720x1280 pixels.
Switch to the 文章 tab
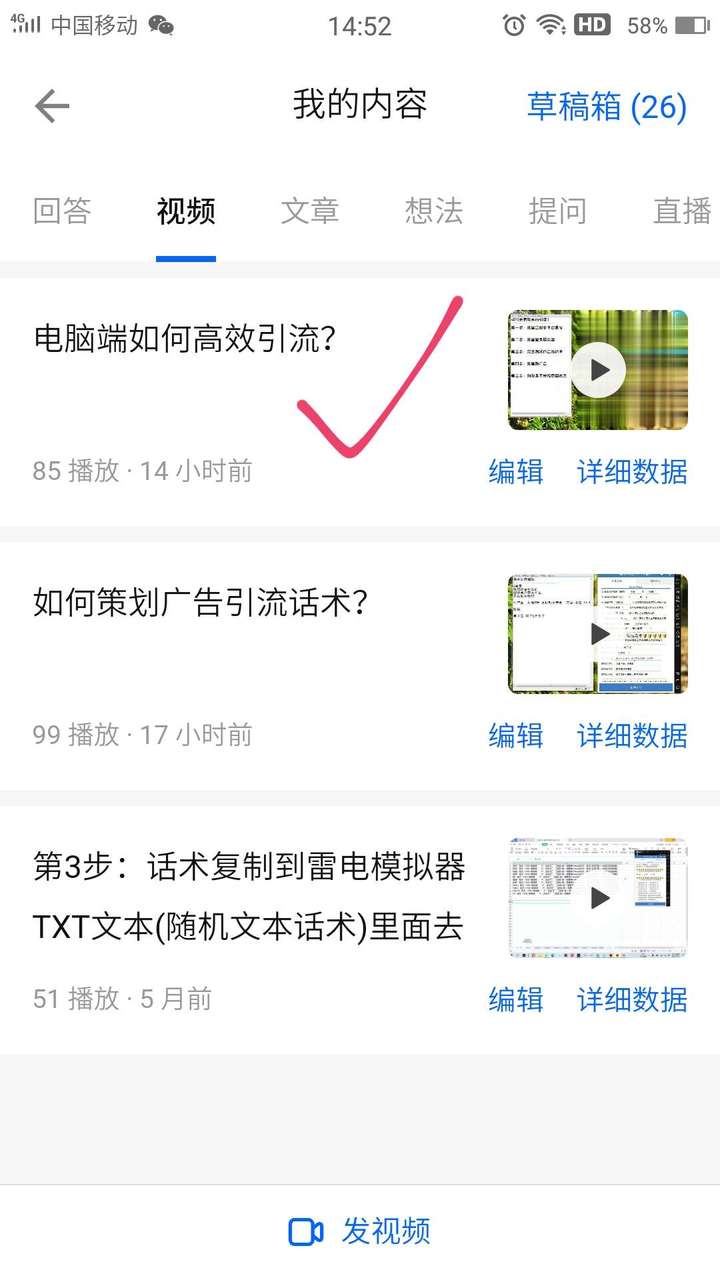[x=310, y=211]
